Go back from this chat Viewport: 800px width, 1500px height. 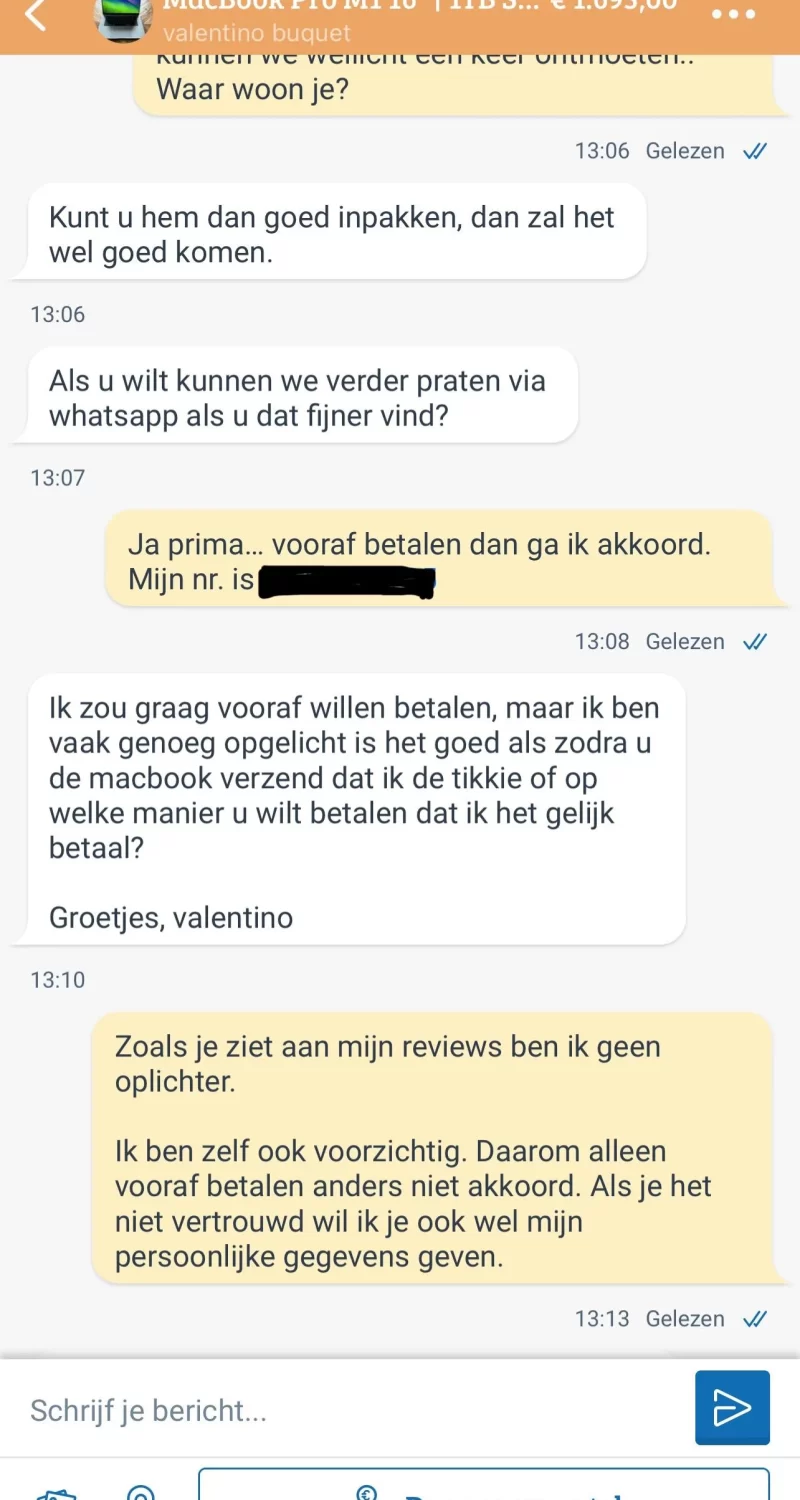(x=36, y=16)
